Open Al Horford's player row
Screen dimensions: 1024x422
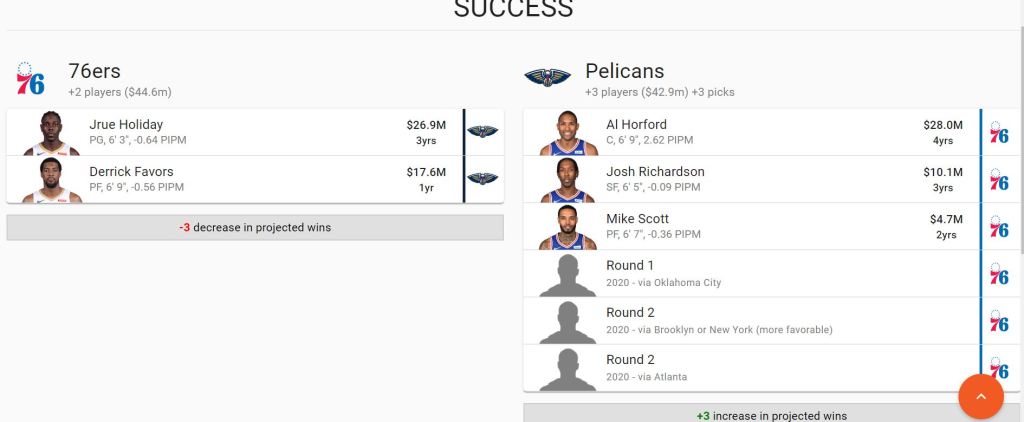(x=750, y=132)
